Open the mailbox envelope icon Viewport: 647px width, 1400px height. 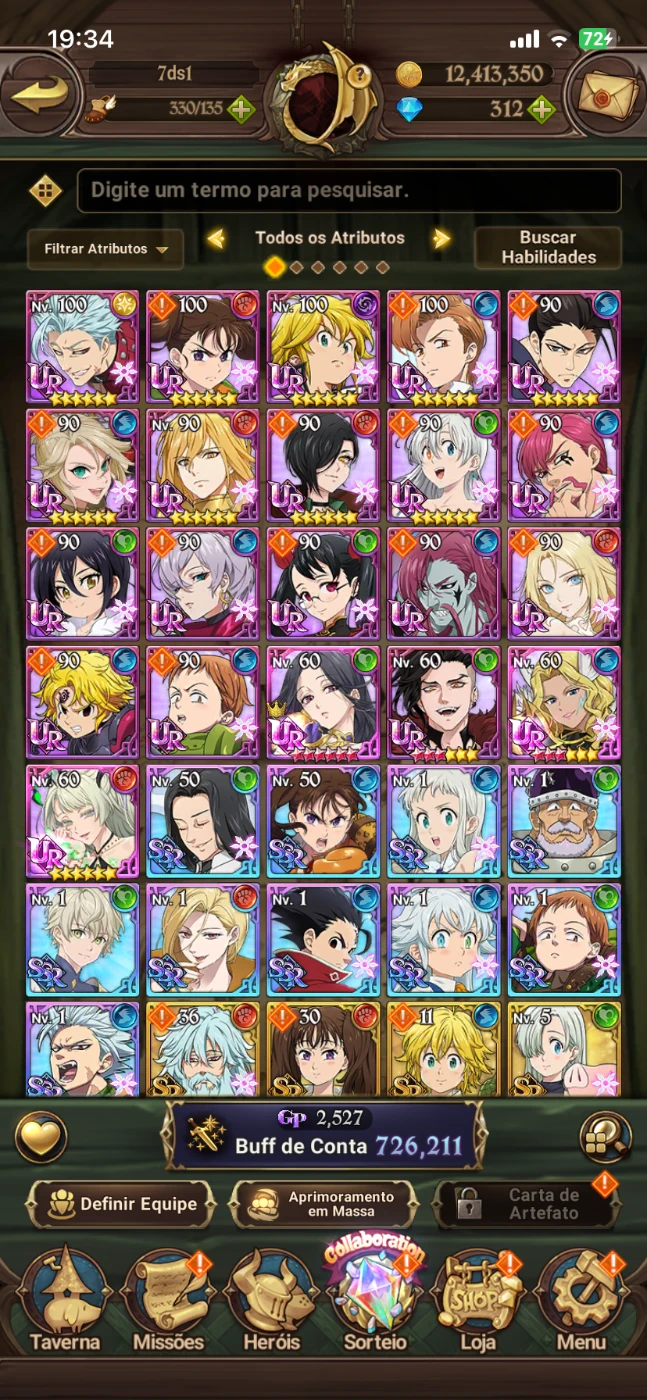(605, 94)
